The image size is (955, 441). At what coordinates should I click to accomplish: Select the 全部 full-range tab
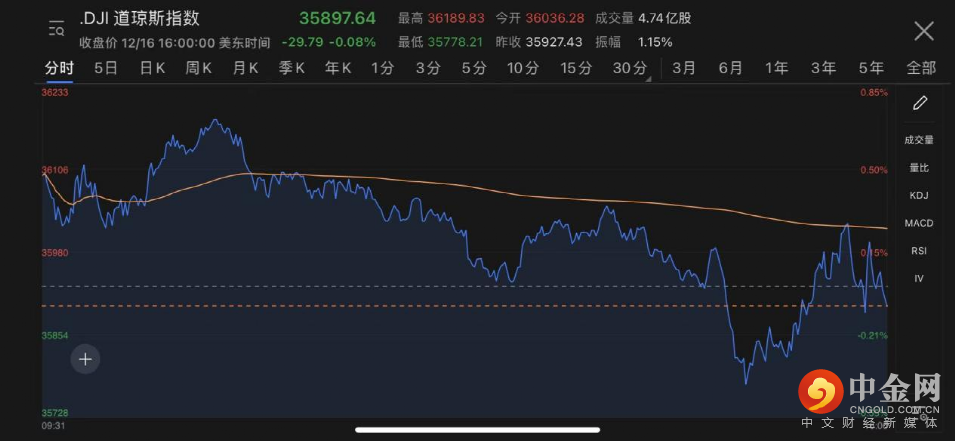pos(920,68)
